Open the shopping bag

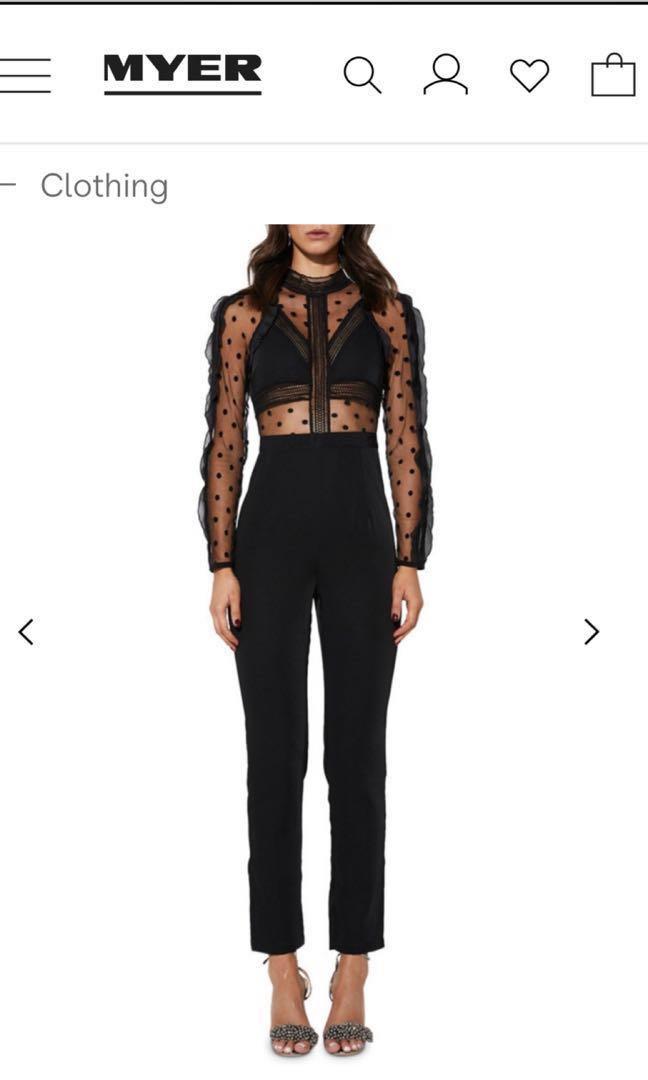(x=612, y=75)
